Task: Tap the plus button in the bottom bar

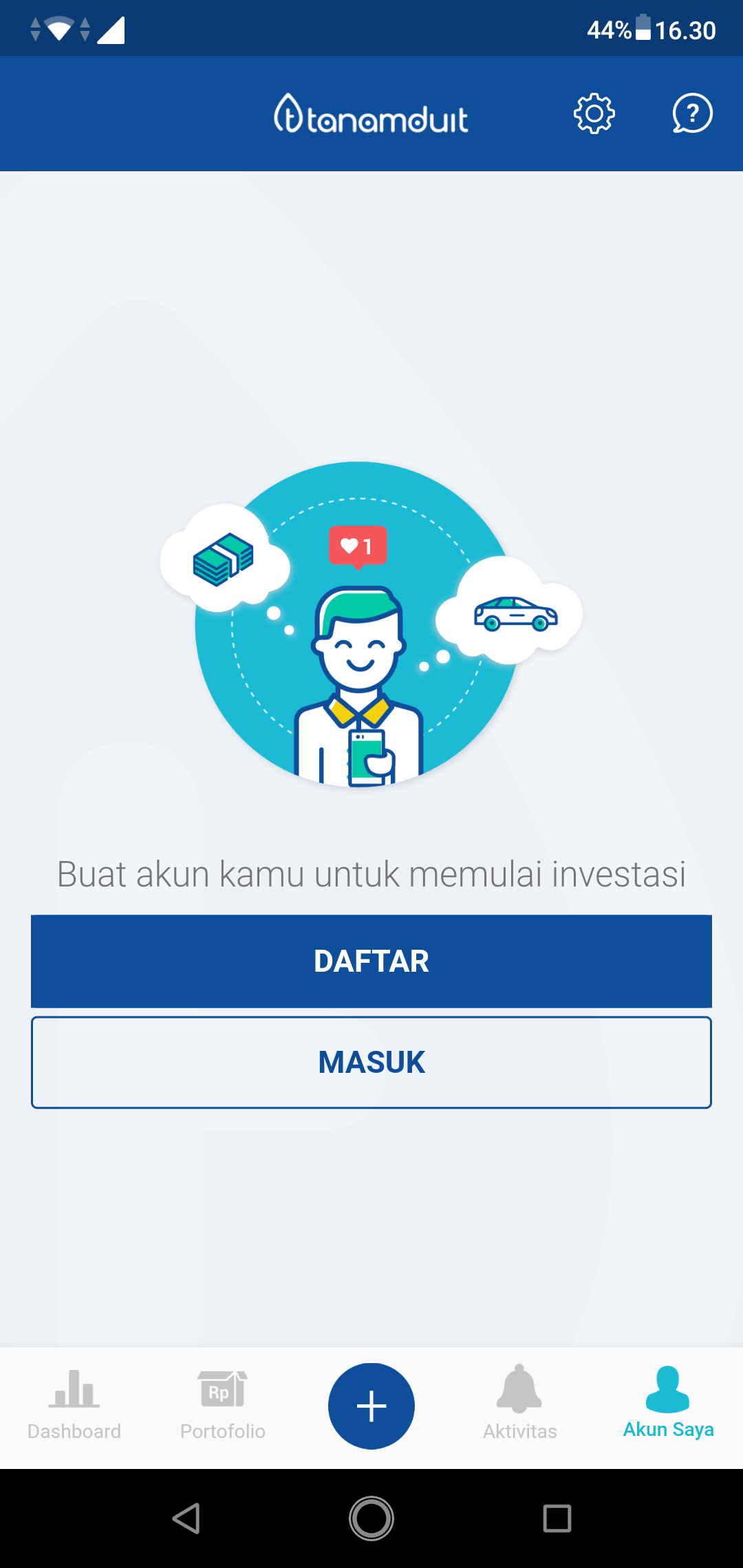Action: point(371,1406)
